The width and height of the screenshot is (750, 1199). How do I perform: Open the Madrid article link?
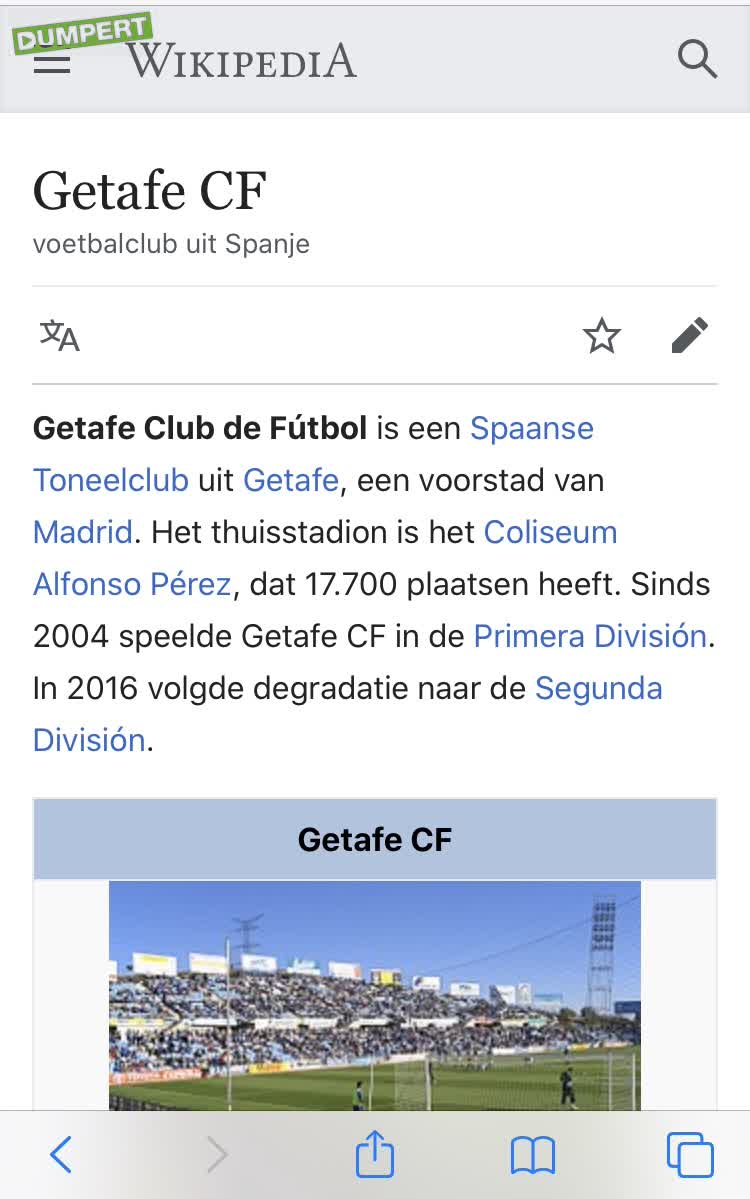coord(82,532)
